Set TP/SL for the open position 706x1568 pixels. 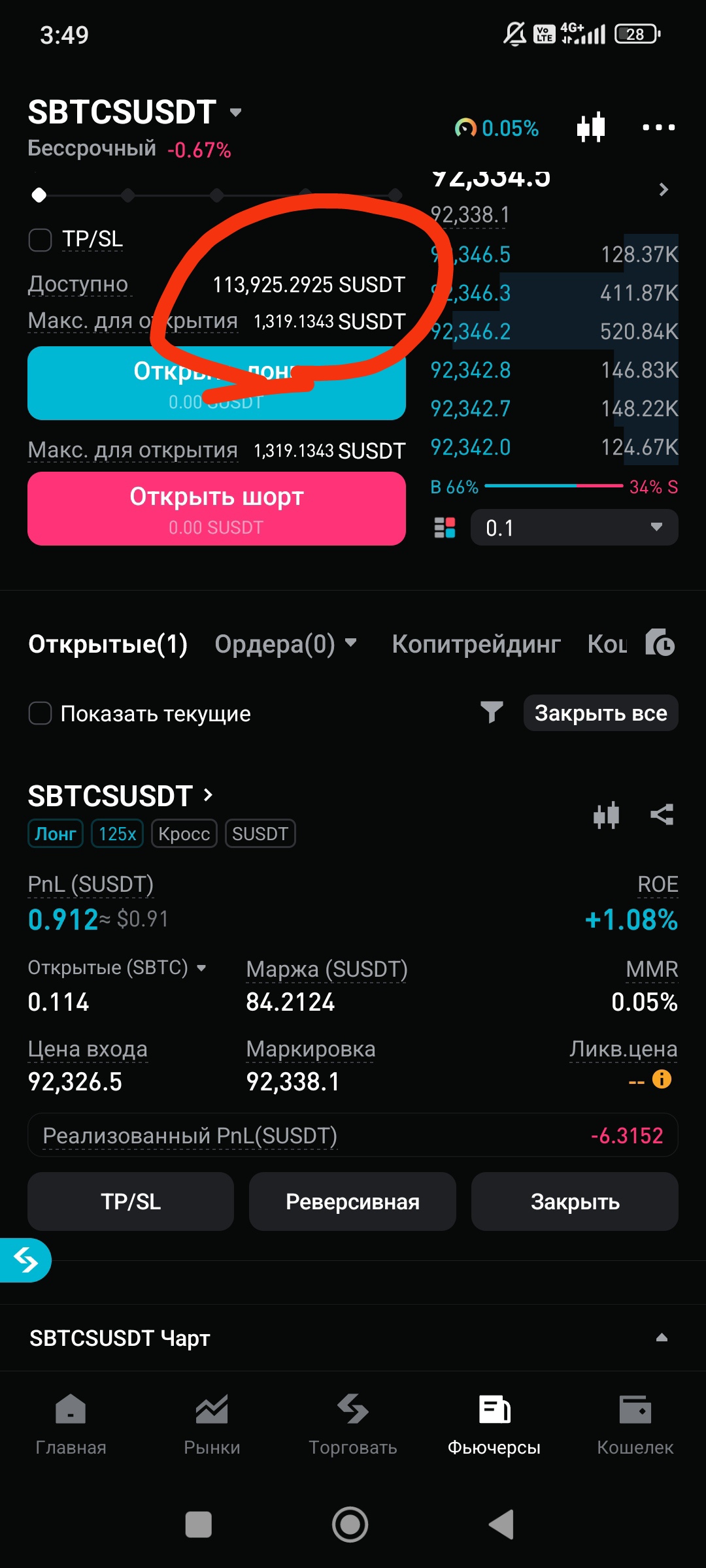(x=131, y=1201)
